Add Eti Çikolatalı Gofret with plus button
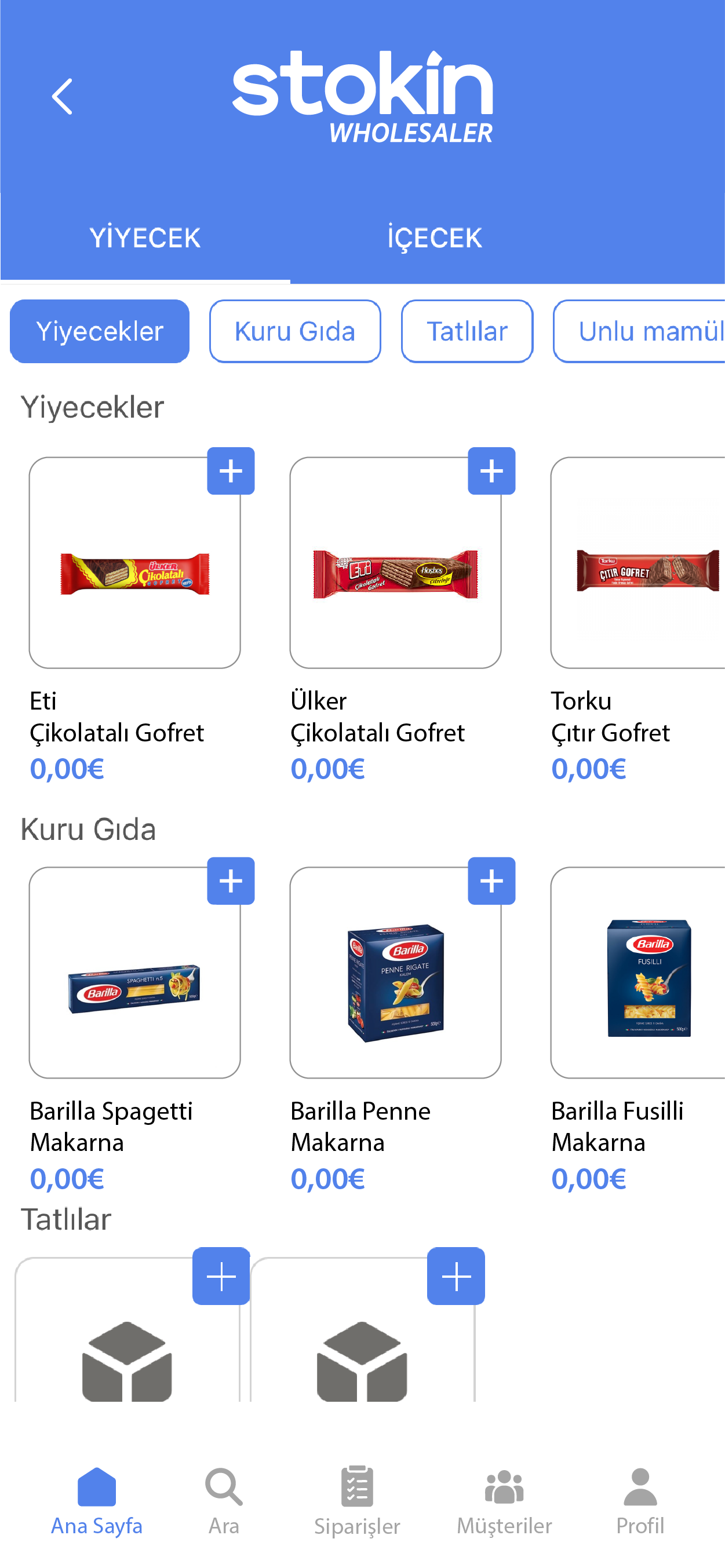Screen dimensions: 725x1568 point(231,471)
